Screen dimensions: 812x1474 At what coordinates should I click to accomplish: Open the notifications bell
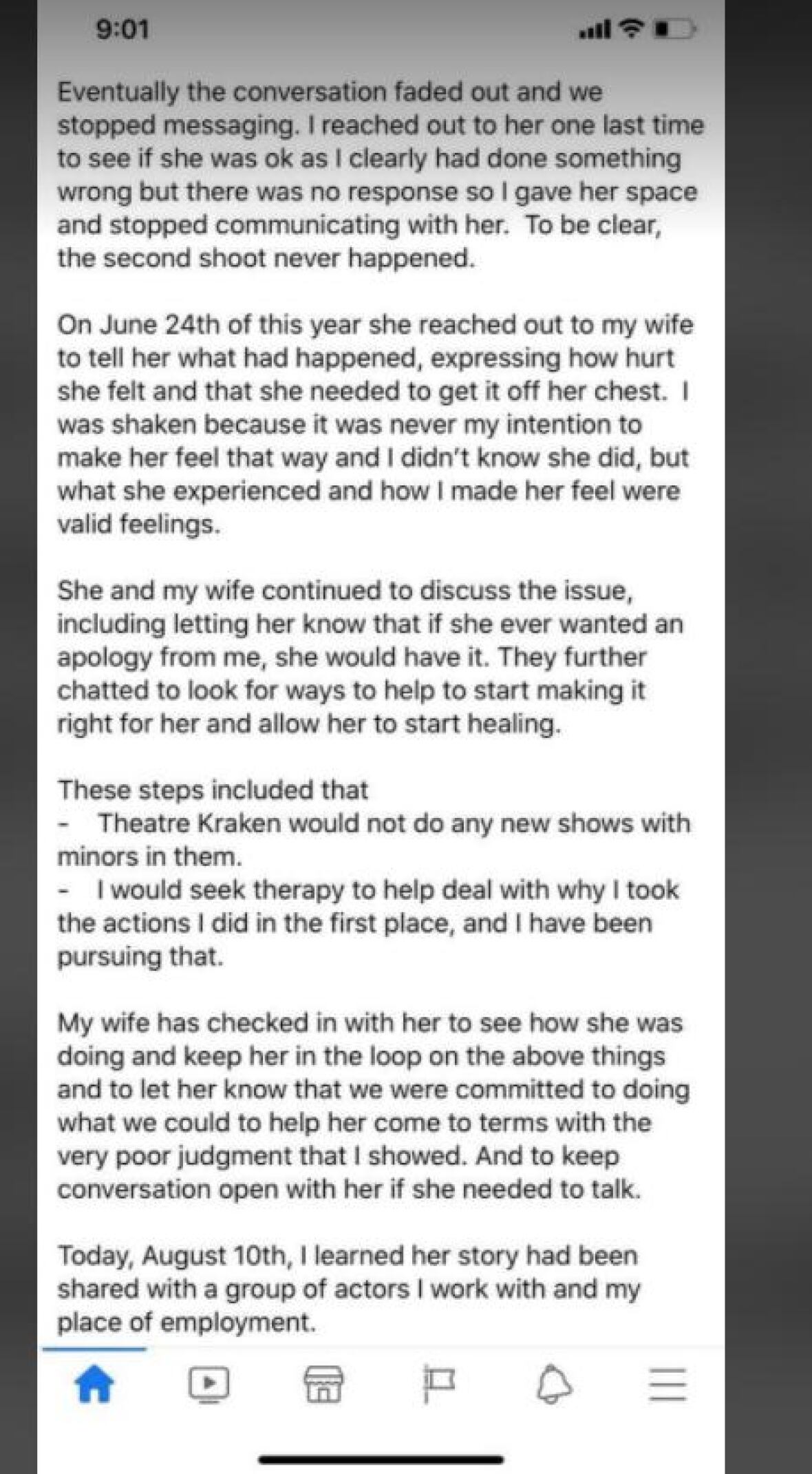pos(553,1384)
